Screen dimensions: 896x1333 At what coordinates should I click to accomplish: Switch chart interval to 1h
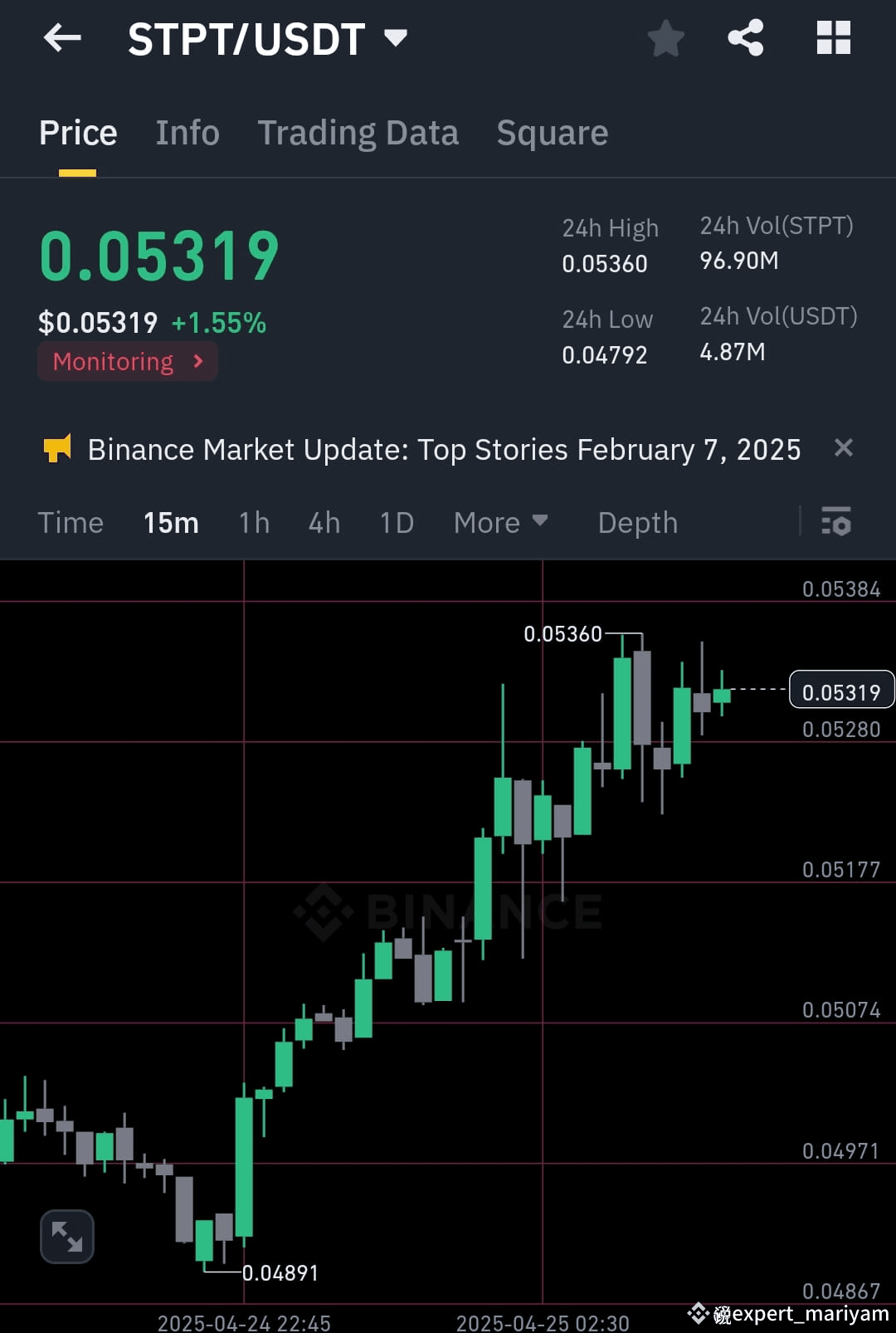pos(253,522)
